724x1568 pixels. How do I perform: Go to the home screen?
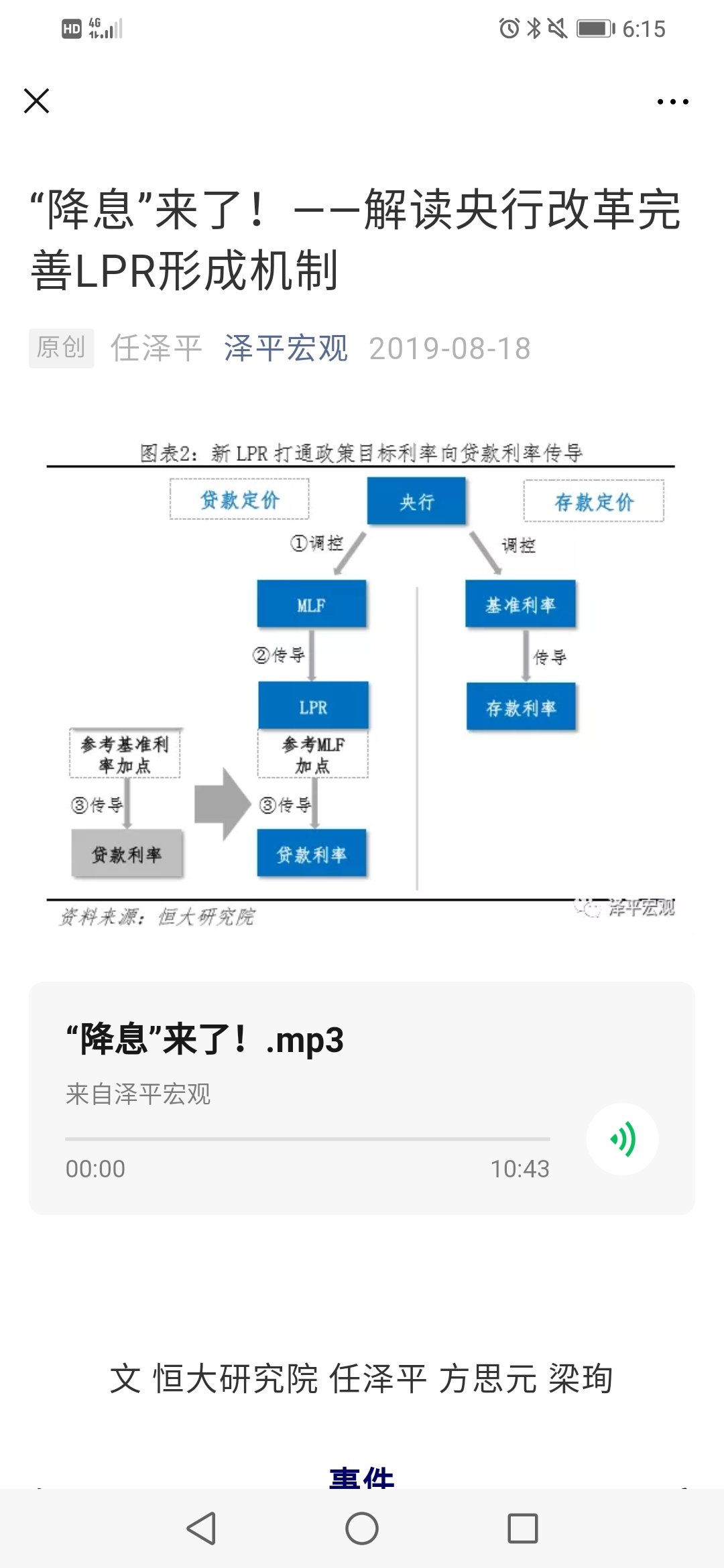pyautogui.click(x=362, y=1528)
